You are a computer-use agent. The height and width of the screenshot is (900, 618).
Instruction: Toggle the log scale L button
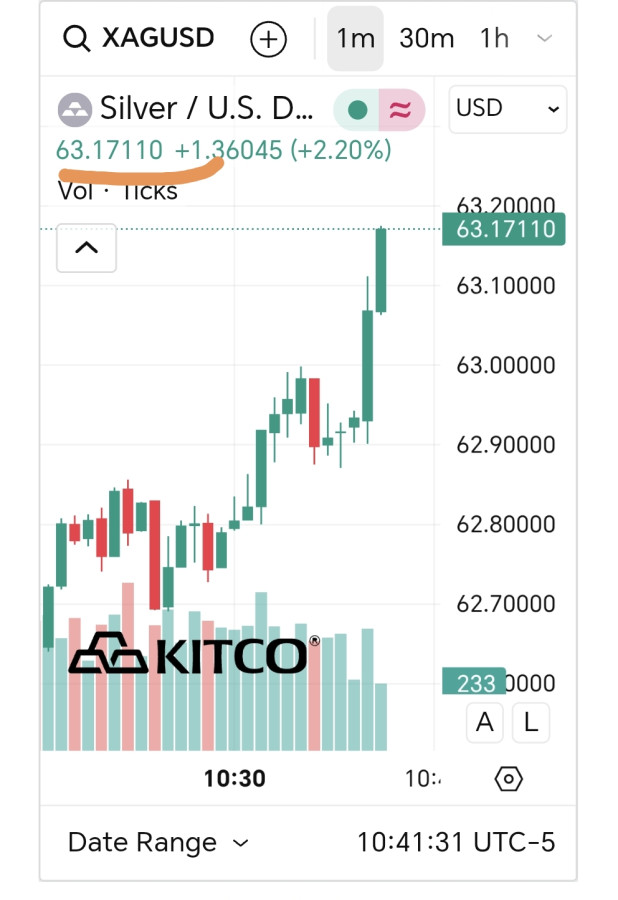coord(531,722)
